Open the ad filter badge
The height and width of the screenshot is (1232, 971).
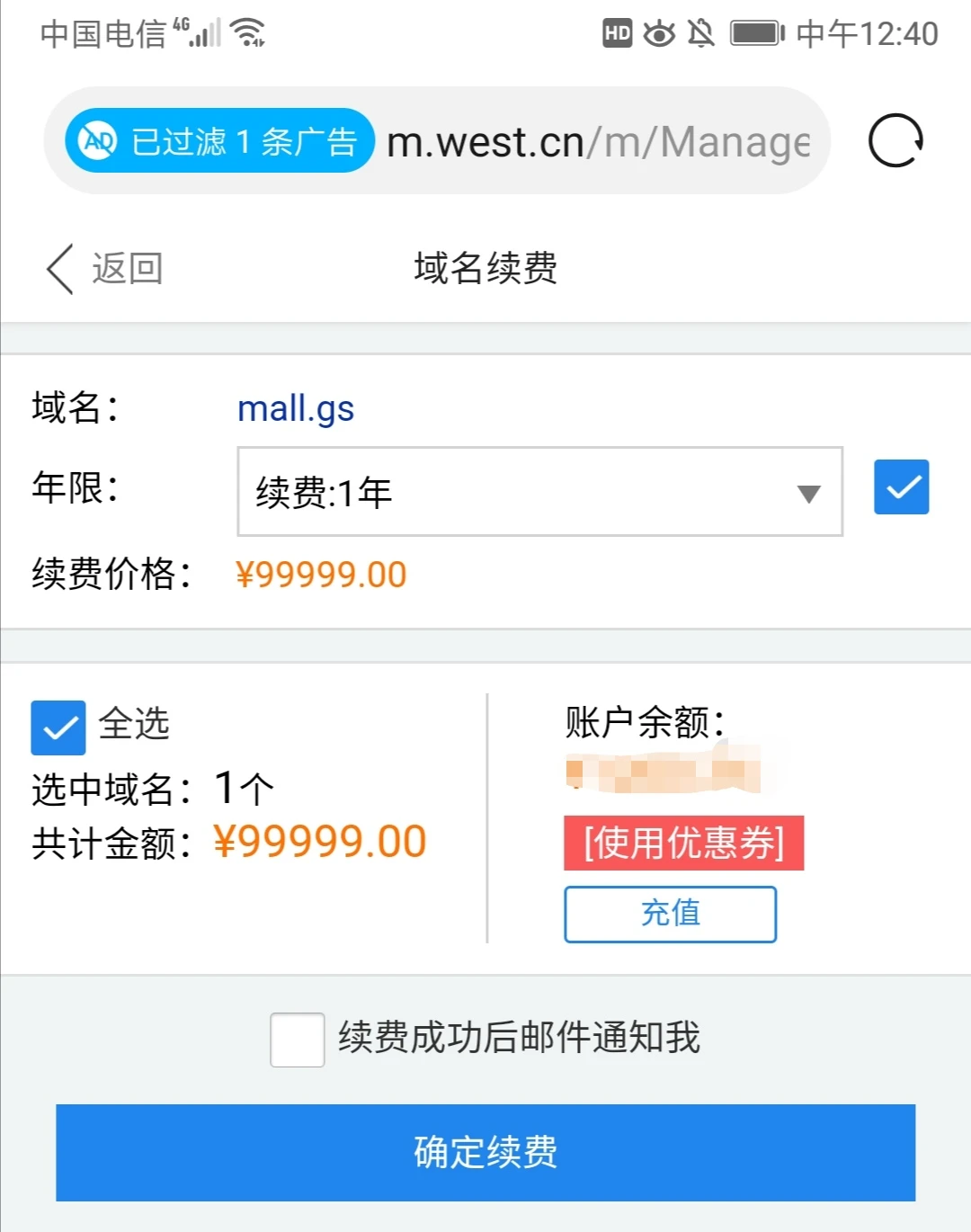pos(219,141)
